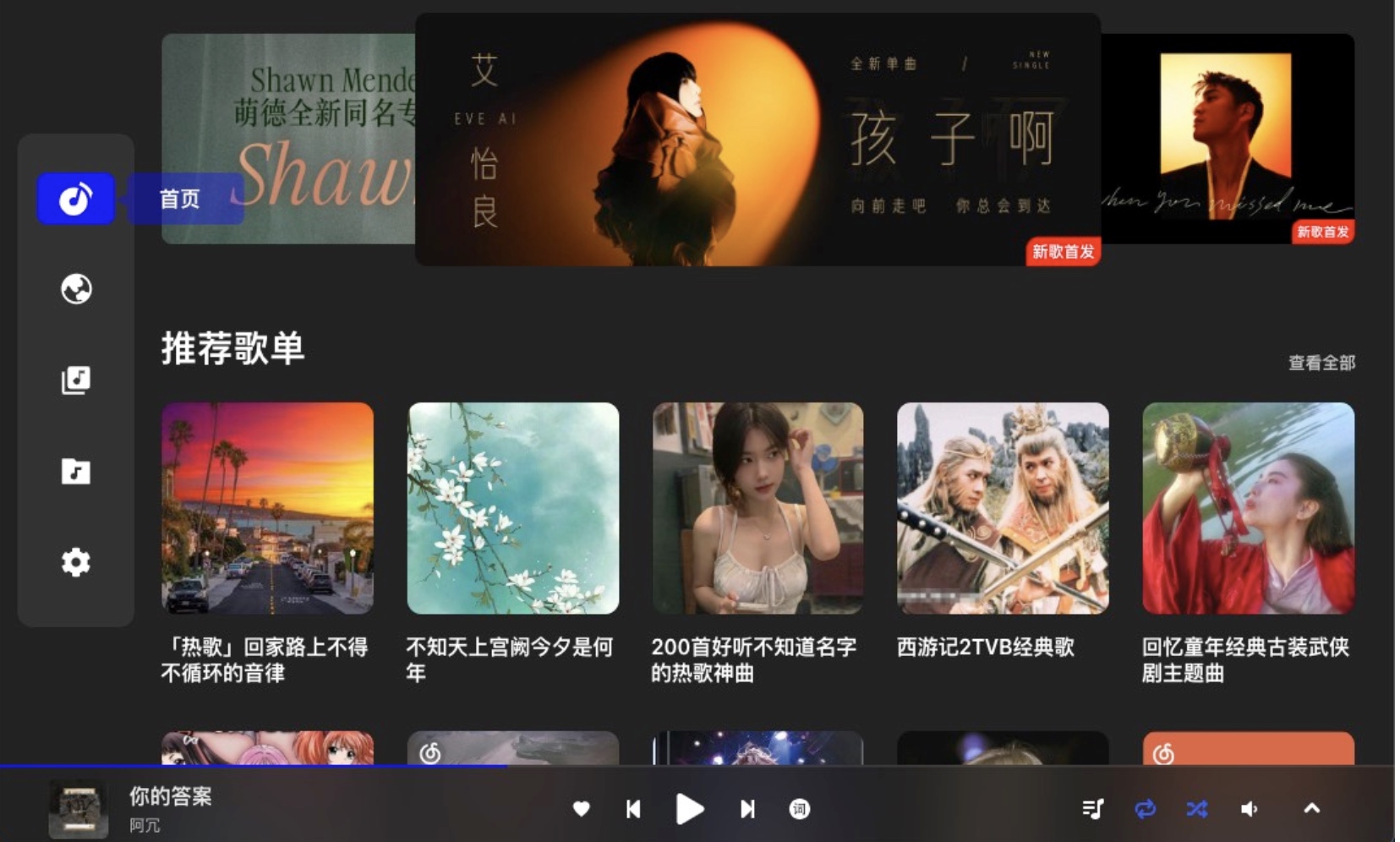Image resolution: width=1400 pixels, height=842 pixels.
Task: Open the discover globe in sidebar
Action: click(x=76, y=289)
